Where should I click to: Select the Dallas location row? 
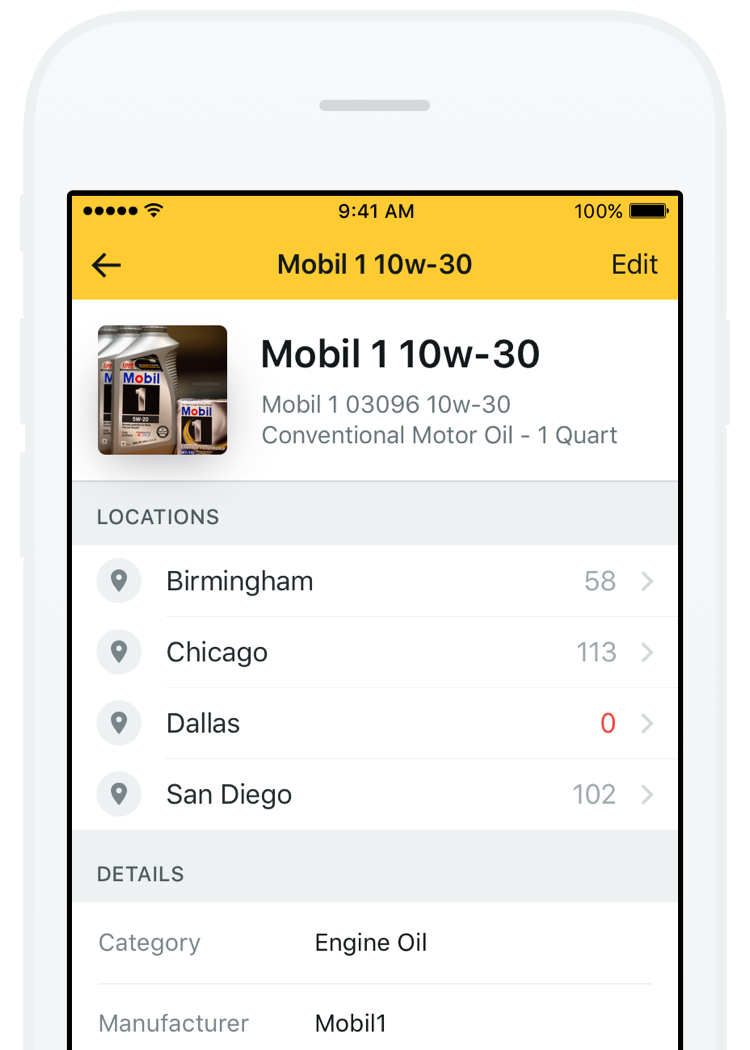click(x=374, y=723)
